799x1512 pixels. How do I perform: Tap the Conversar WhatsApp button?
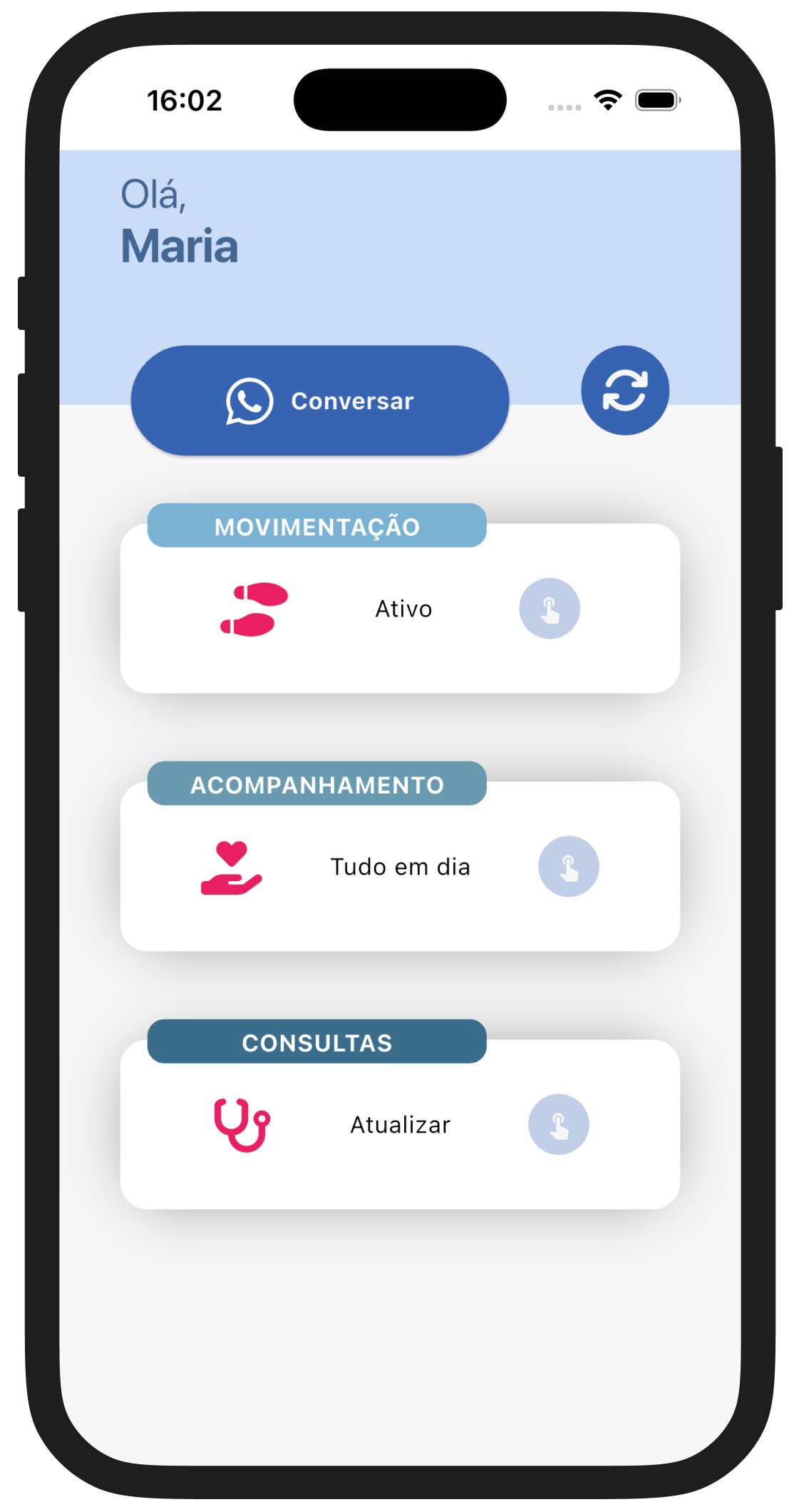[319, 401]
